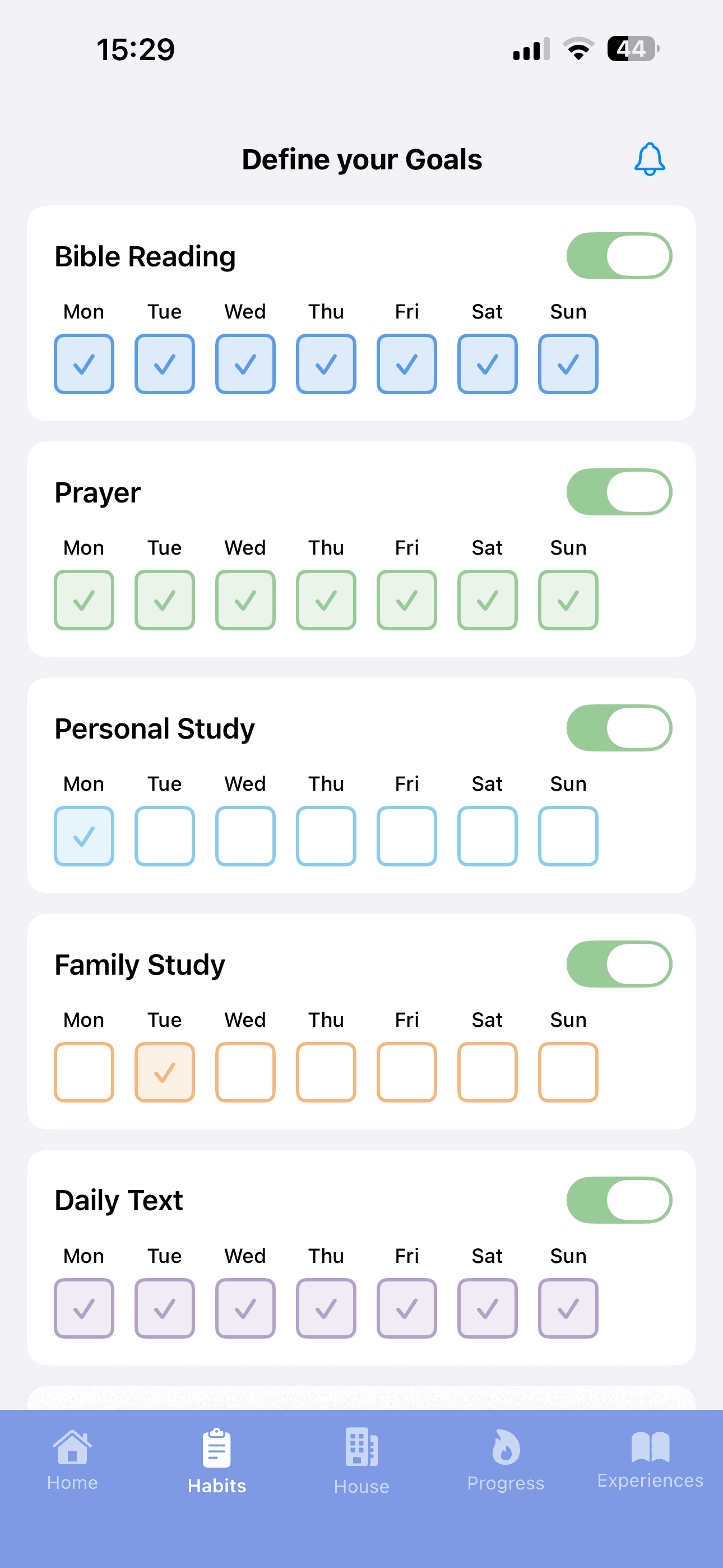Toggle the Daily Text habit off

(x=619, y=1200)
